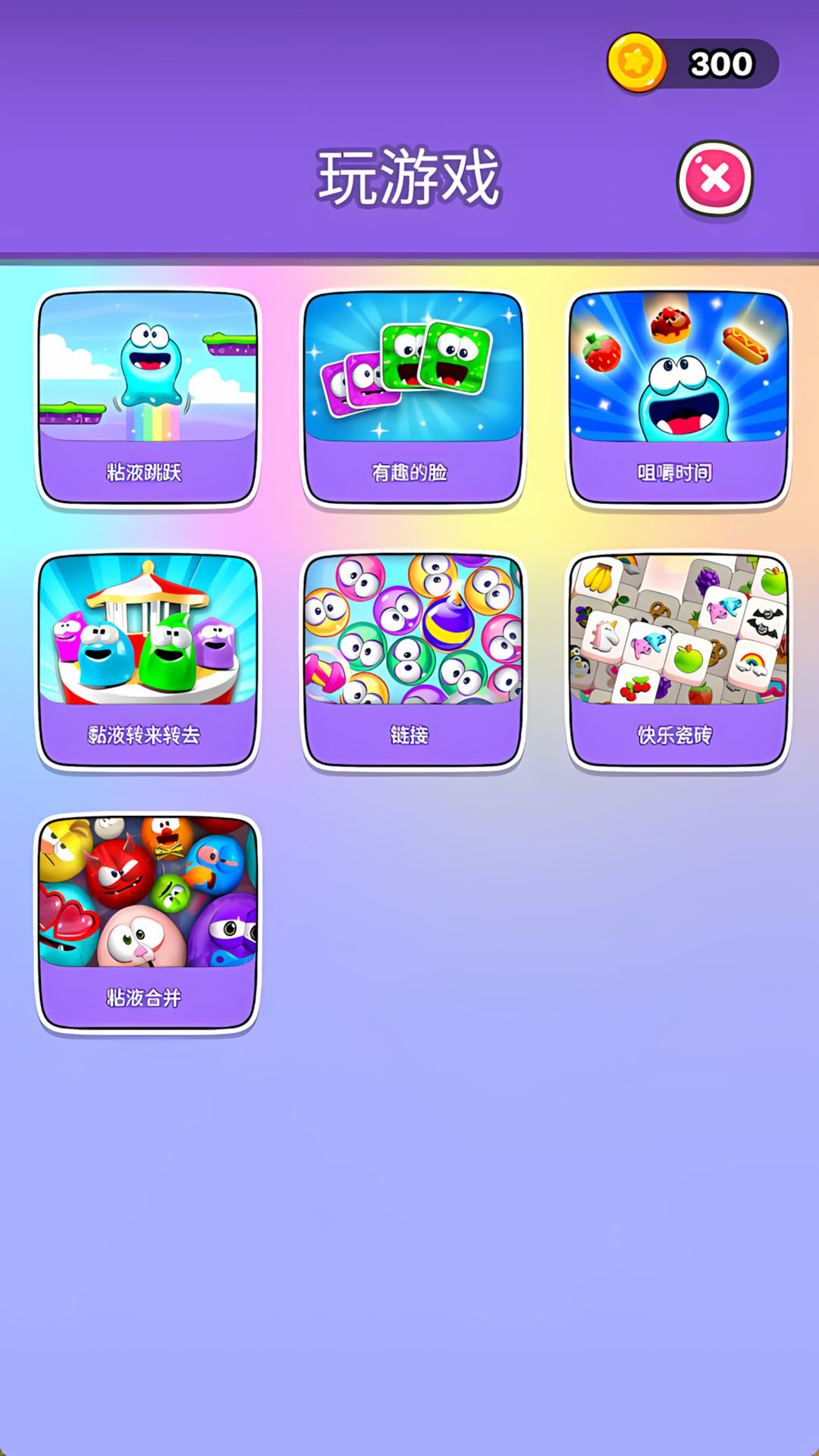The width and height of the screenshot is (819, 1456).
Task: Launch the 有趣的脸 card game
Action: 413,398
